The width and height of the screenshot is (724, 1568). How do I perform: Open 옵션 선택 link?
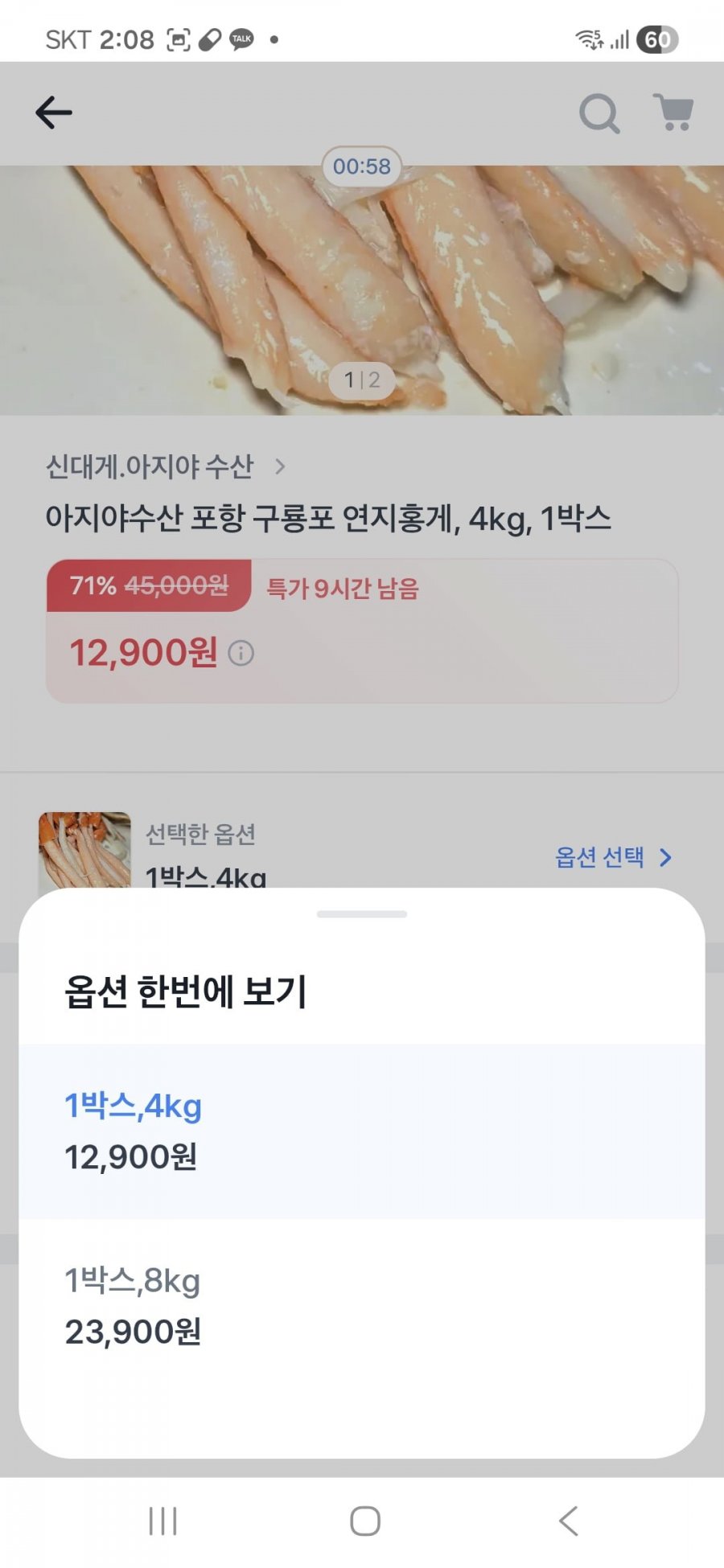point(613,857)
